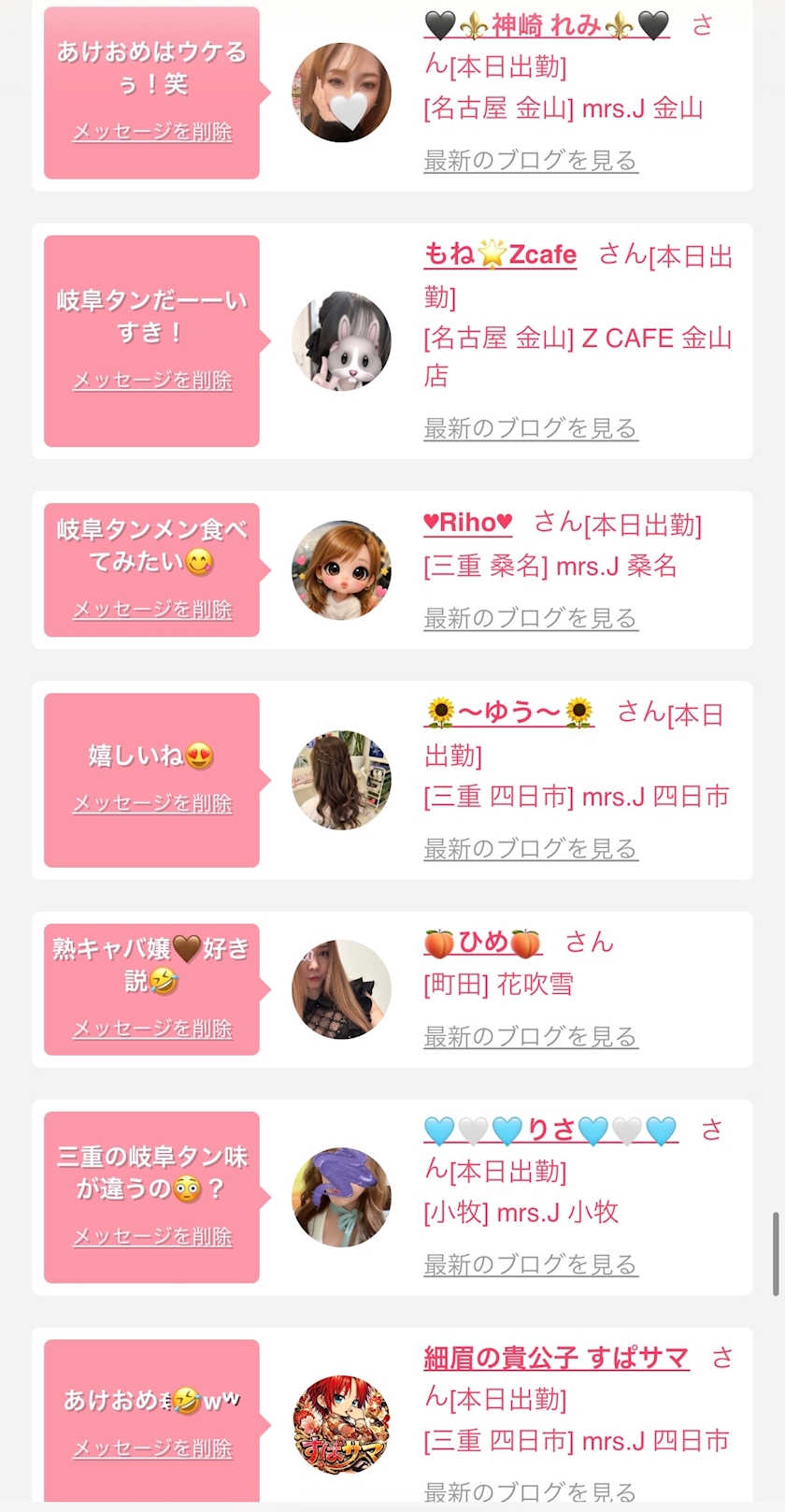View latest blog of ひめ
785x1512 pixels.
coord(531,1037)
